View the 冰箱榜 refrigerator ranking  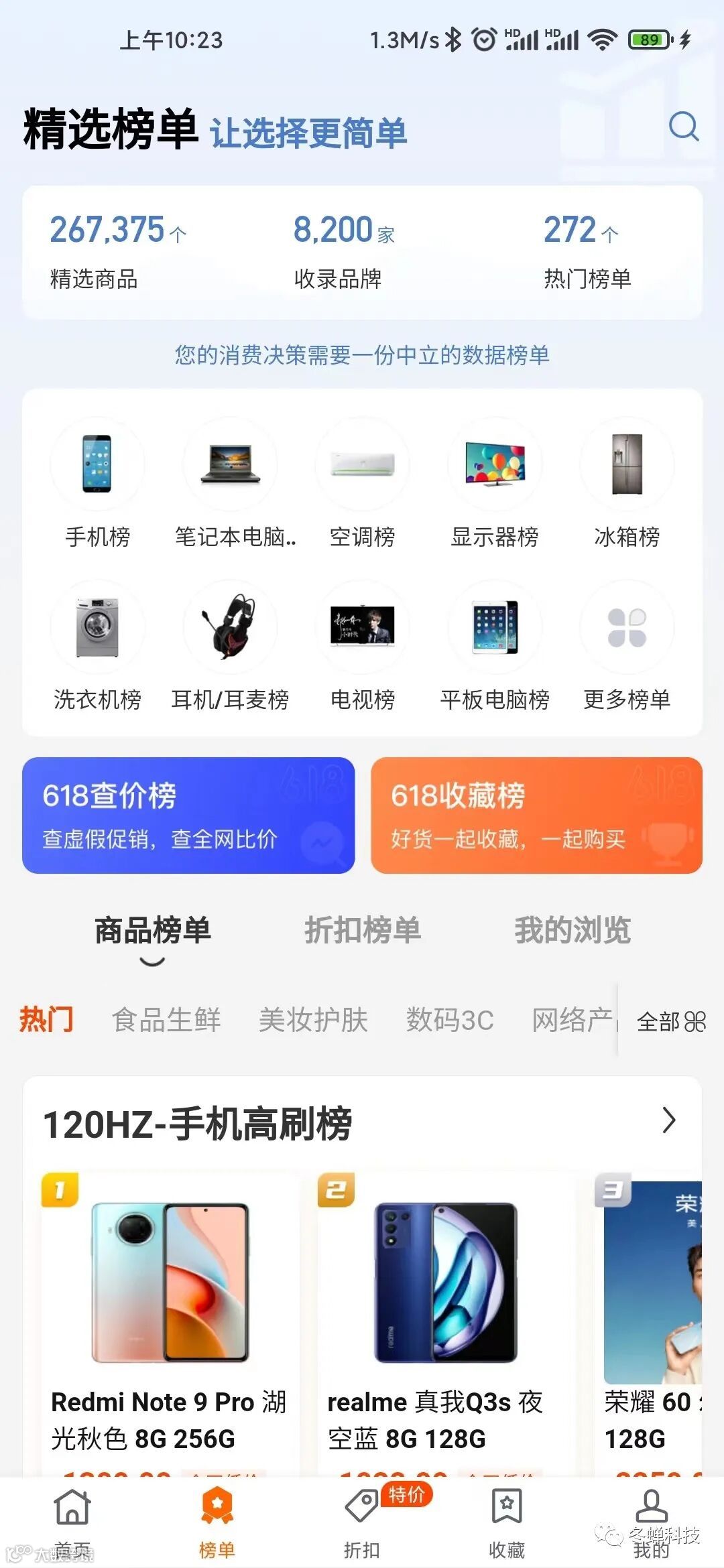pos(627,482)
